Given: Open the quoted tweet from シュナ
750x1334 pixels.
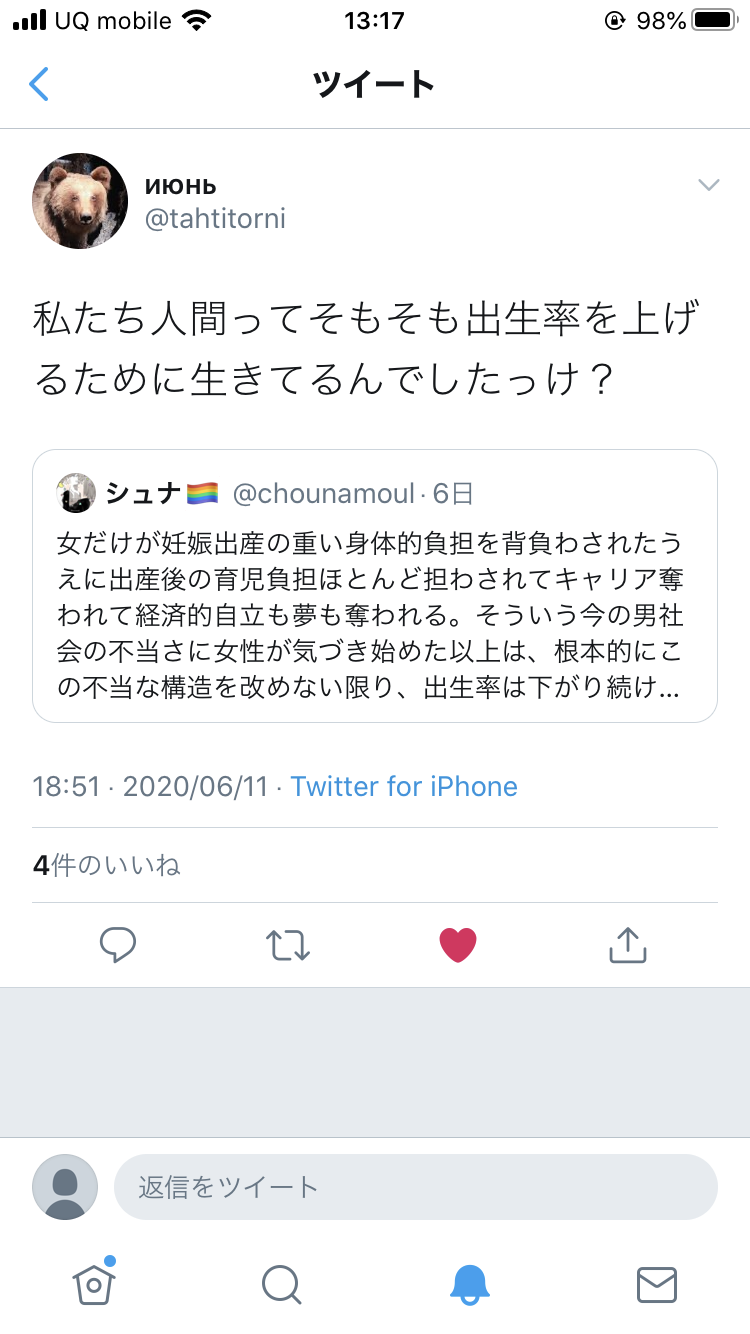Looking at the screenshot, I should point(375,586).
